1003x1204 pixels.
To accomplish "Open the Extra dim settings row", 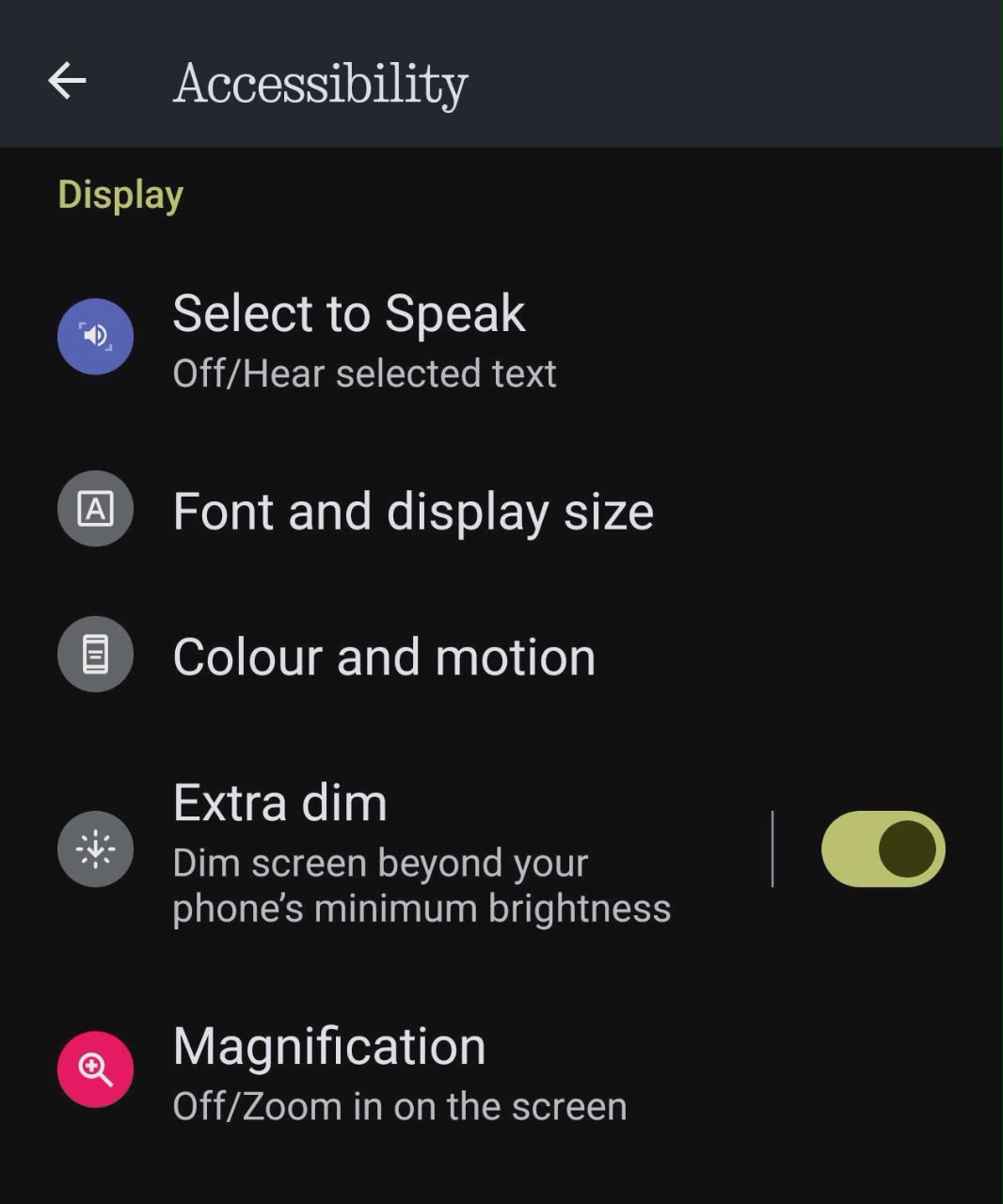I will tap(386, 851).
